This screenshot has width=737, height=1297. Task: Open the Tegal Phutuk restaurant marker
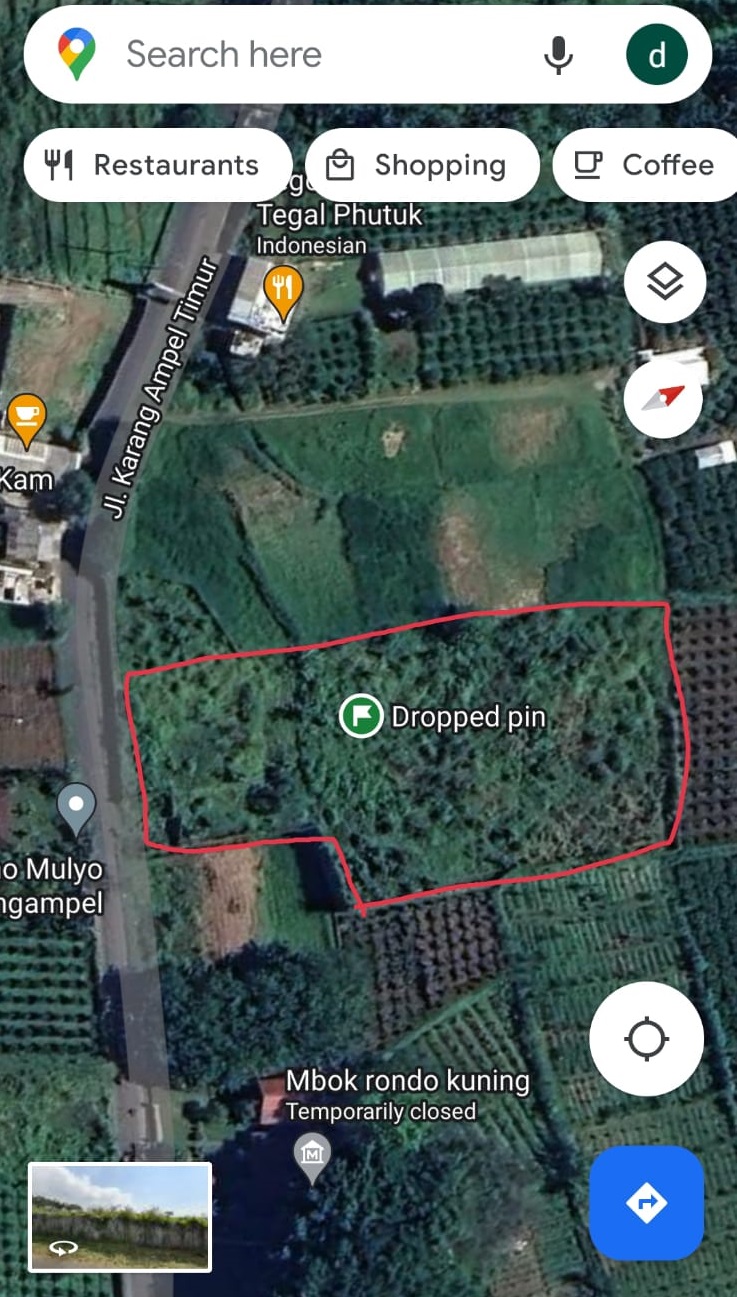[283, 290]
